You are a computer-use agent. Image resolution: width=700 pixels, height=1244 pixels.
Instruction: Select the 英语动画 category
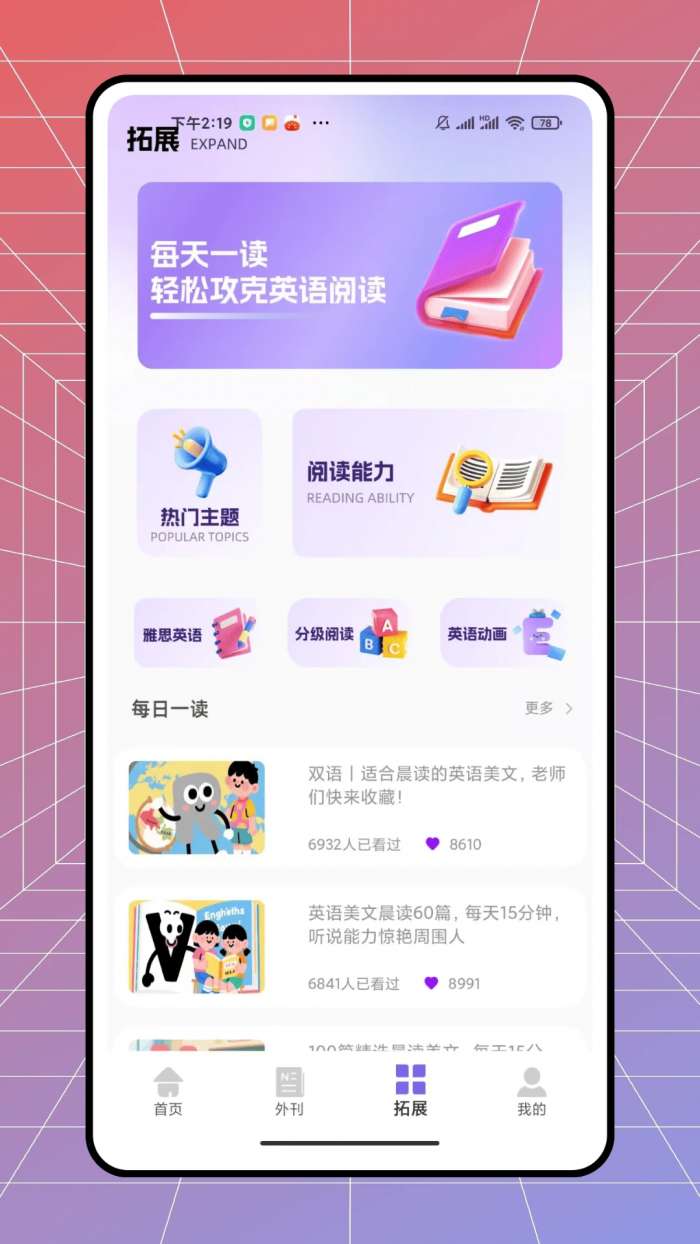click(503, 634)
